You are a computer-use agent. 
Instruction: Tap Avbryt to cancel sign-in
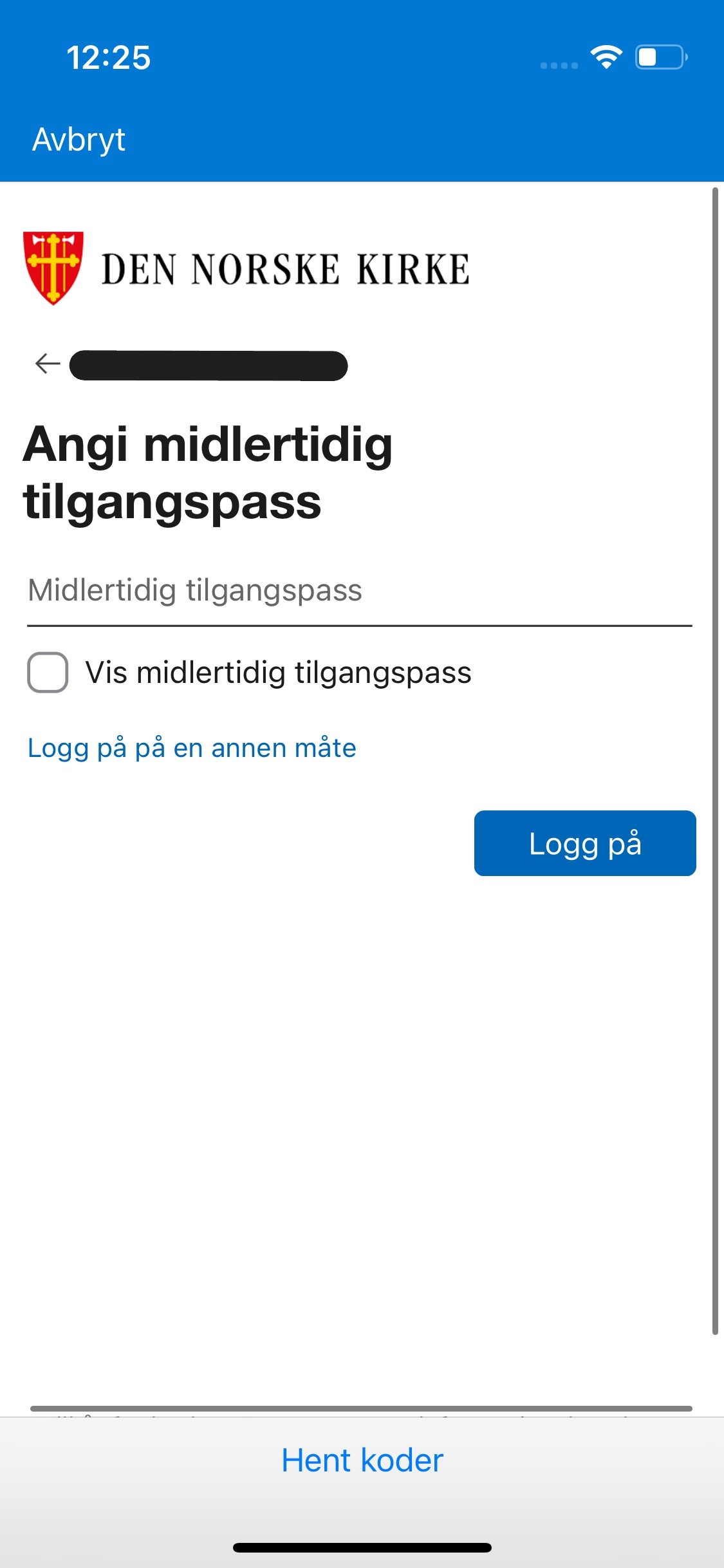[79, 140]
